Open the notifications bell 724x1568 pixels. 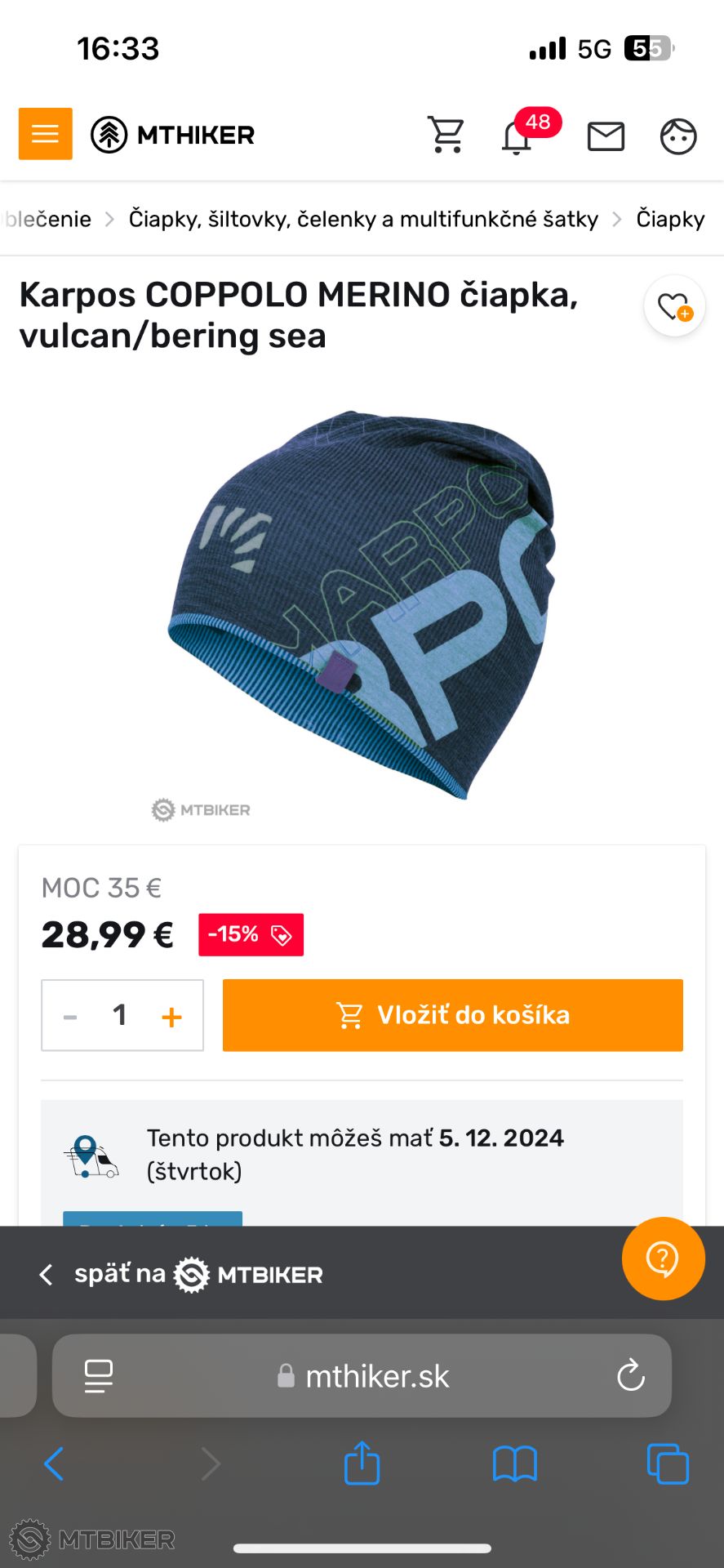(x=517, y=136)
